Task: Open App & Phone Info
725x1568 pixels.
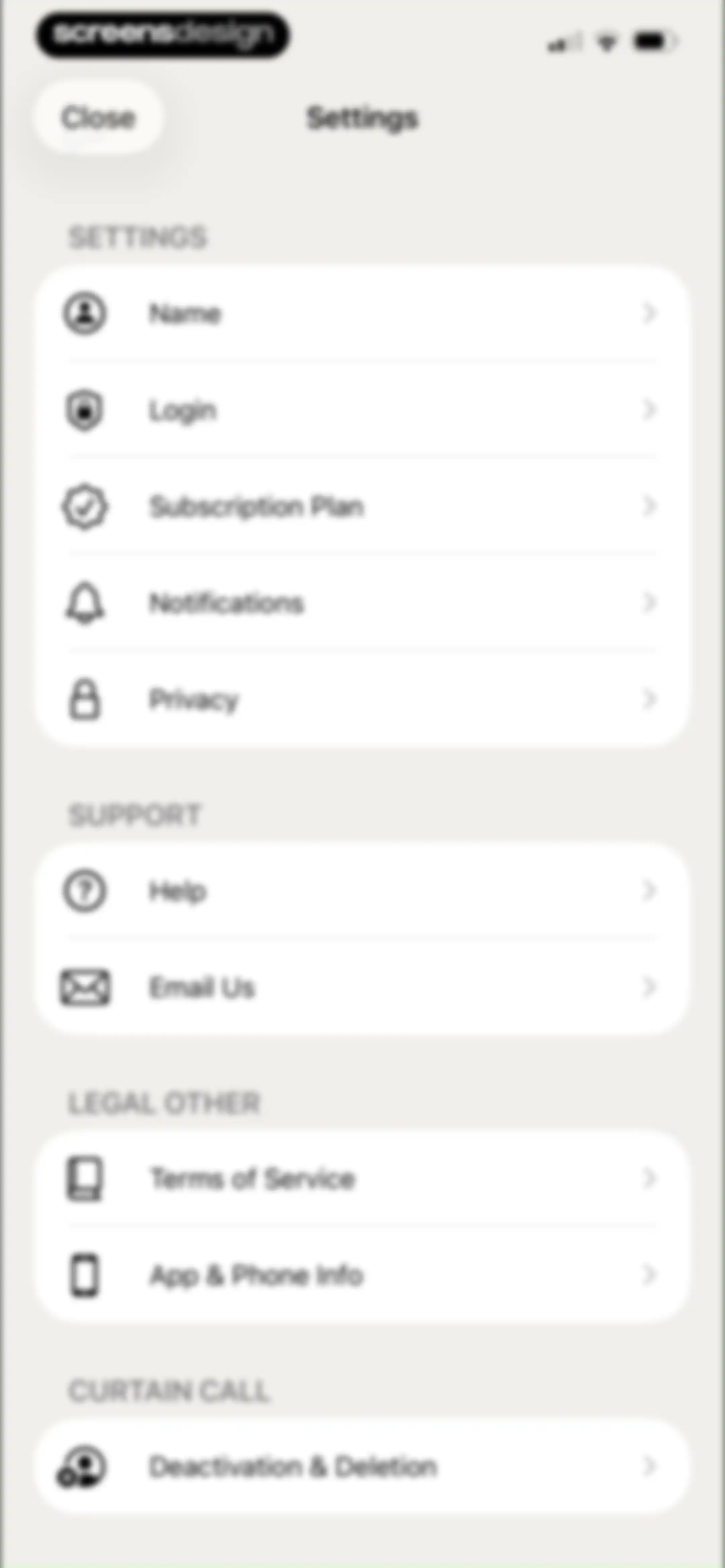Action: pyautogui.click(x=362, y=1275)
